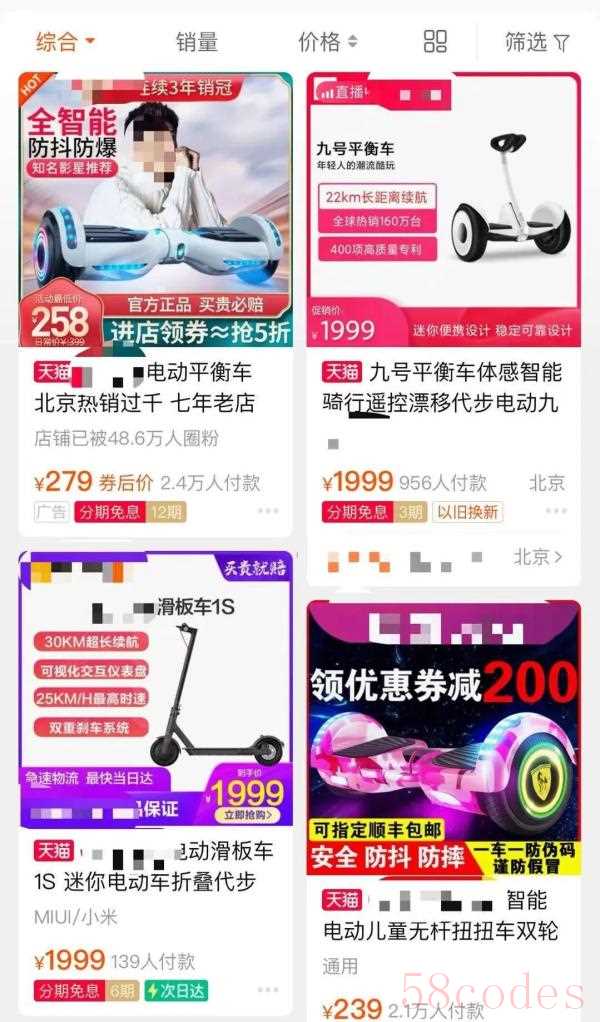Open more options on the 滑板车1S card
The image size is (600, 1022).
click(267, 990)
